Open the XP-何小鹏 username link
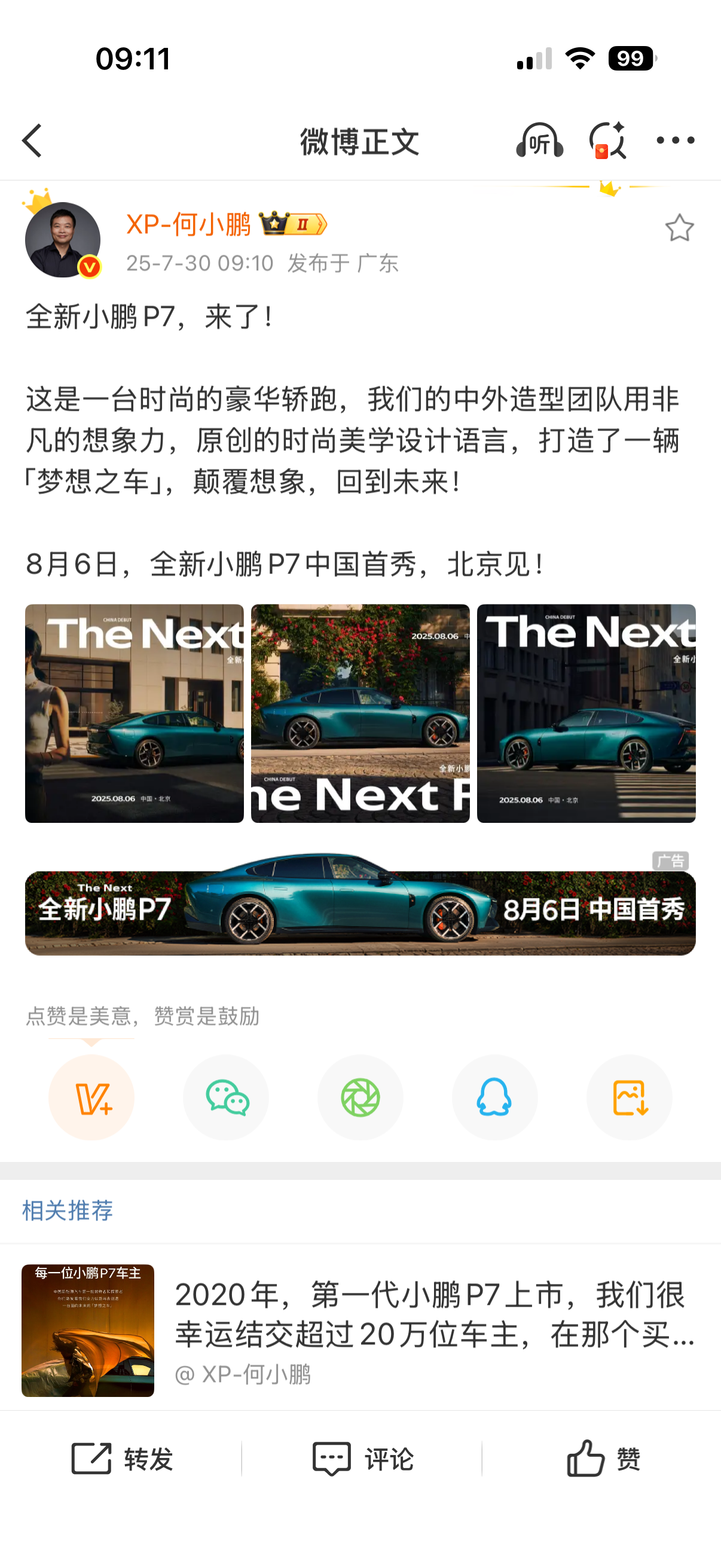The image size is (721, 1568). pos(188,225)
